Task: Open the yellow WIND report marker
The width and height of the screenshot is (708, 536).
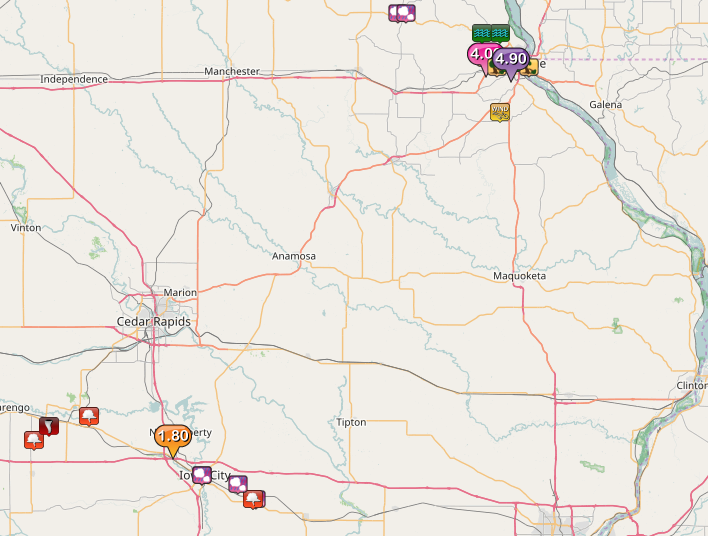Action: (500, 112)
